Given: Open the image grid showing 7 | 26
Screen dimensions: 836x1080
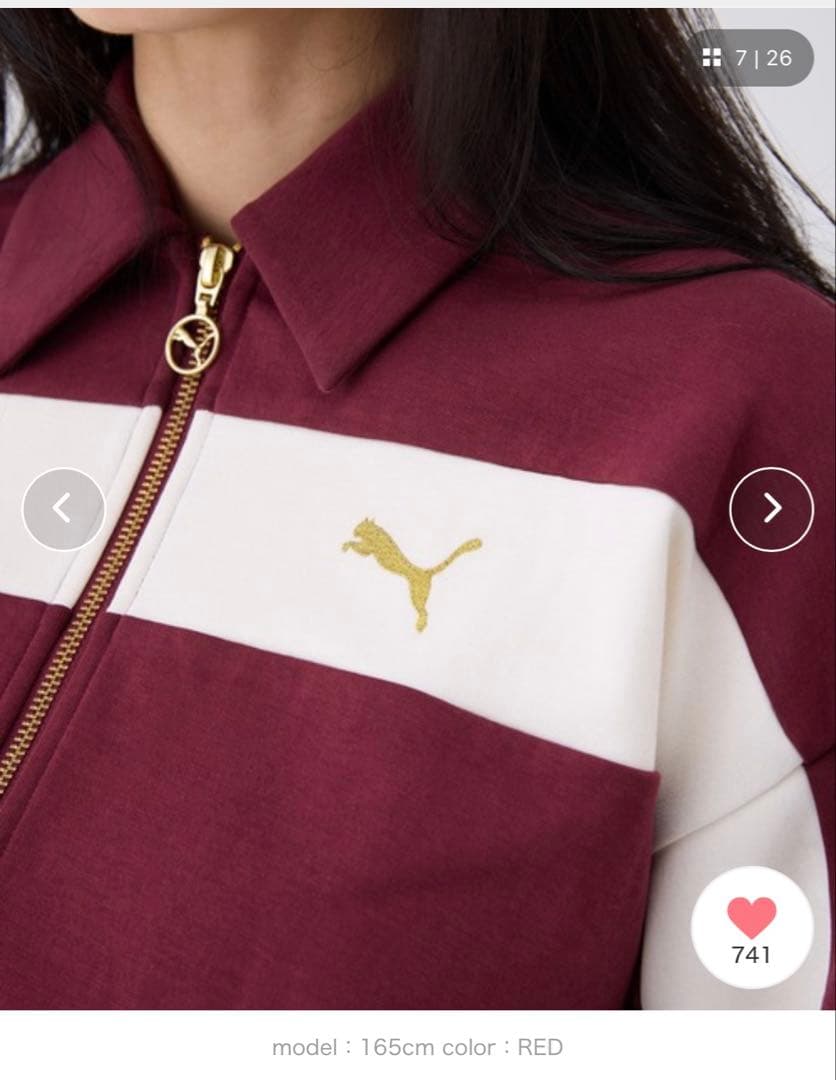Looking at the screenshot, I should coord(748,58).
